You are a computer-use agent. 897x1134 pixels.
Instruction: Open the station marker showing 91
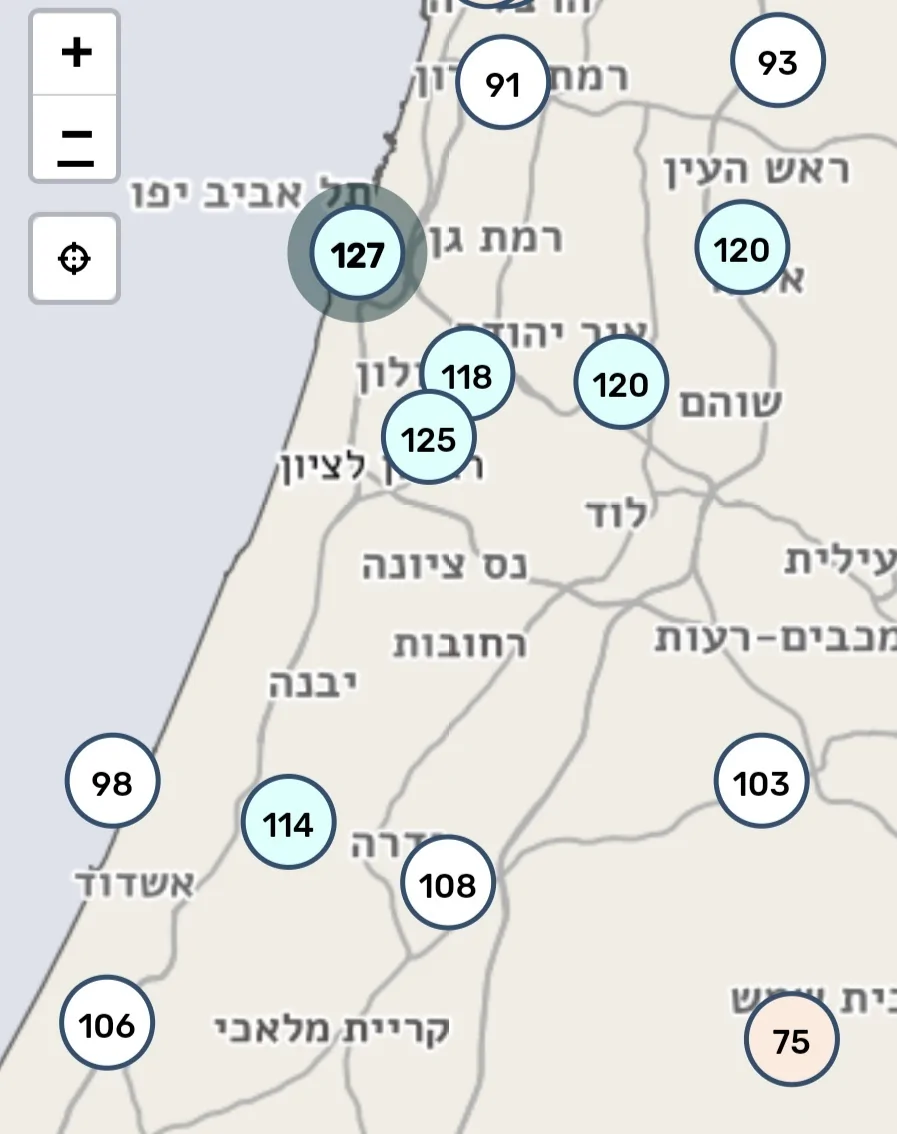coord(503,83)
